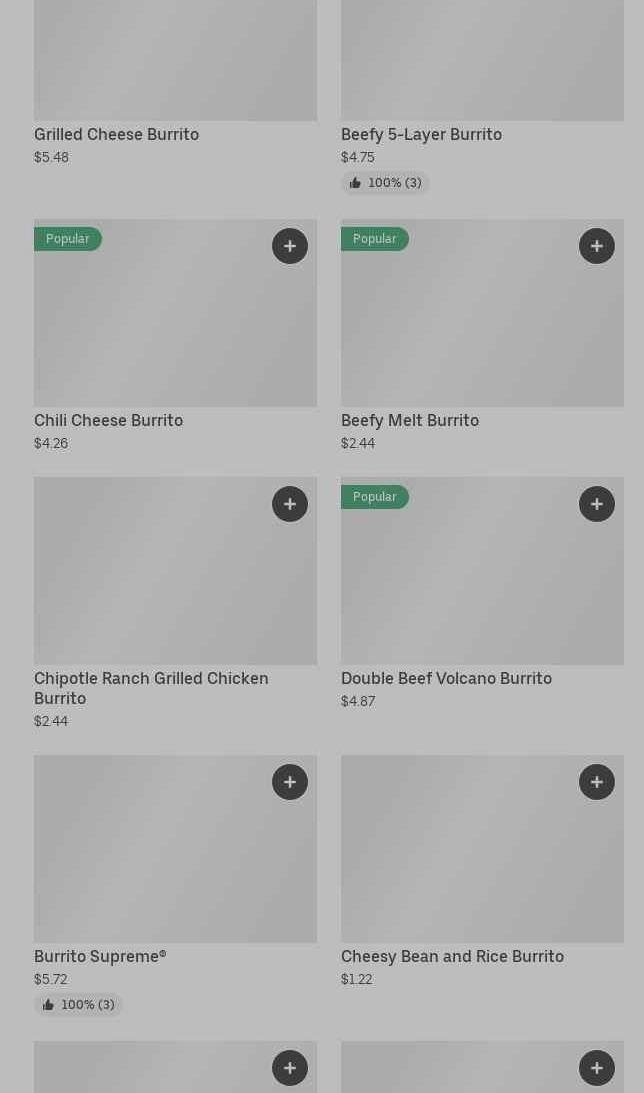View Cheesy Bean and Rice Burrito details
Image resolution: width=644 pixels, height=1093 pixels.
[x=452, y=956]
